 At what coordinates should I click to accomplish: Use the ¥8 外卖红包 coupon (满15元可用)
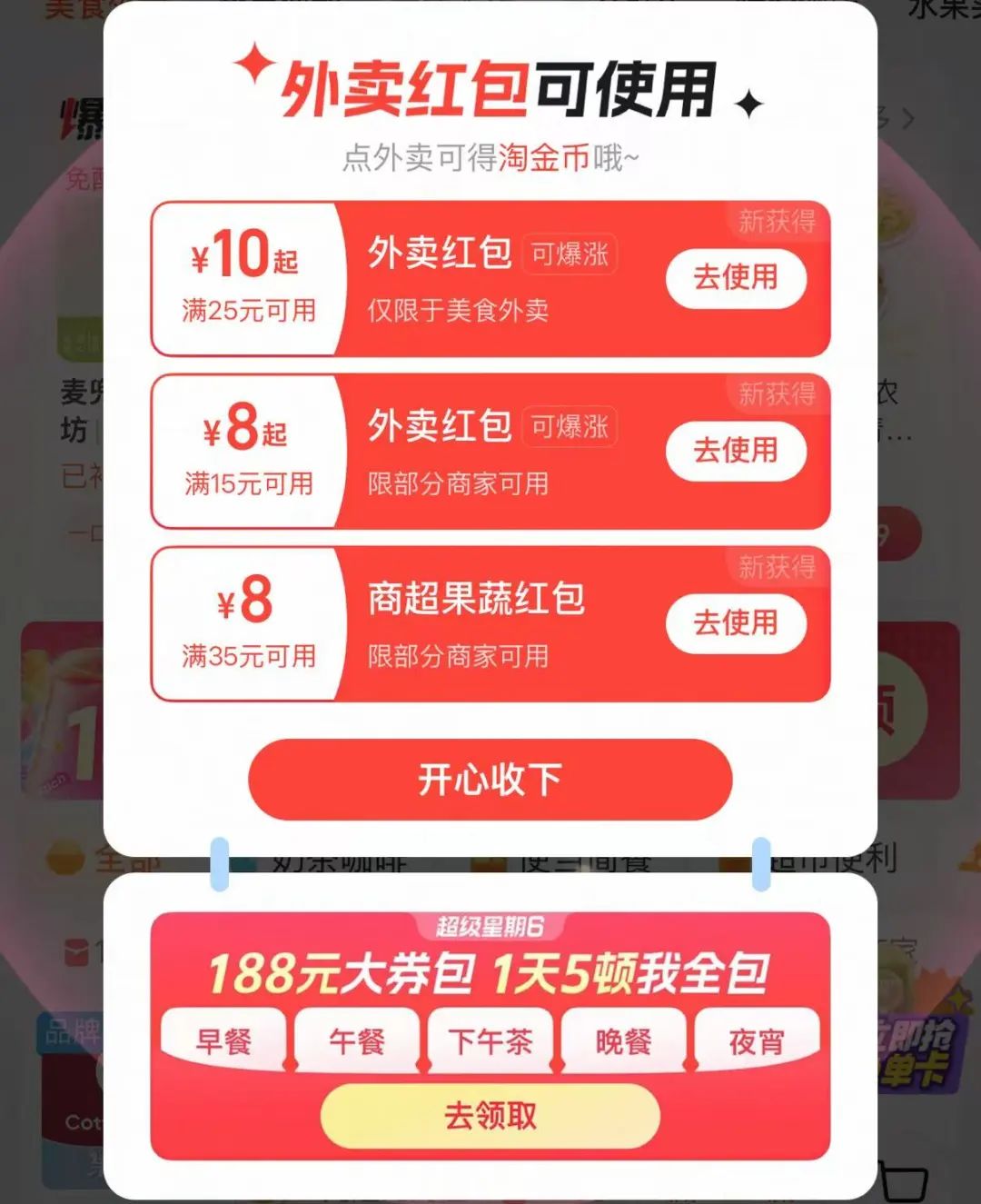pyautogui.click(x=736, y=451)
